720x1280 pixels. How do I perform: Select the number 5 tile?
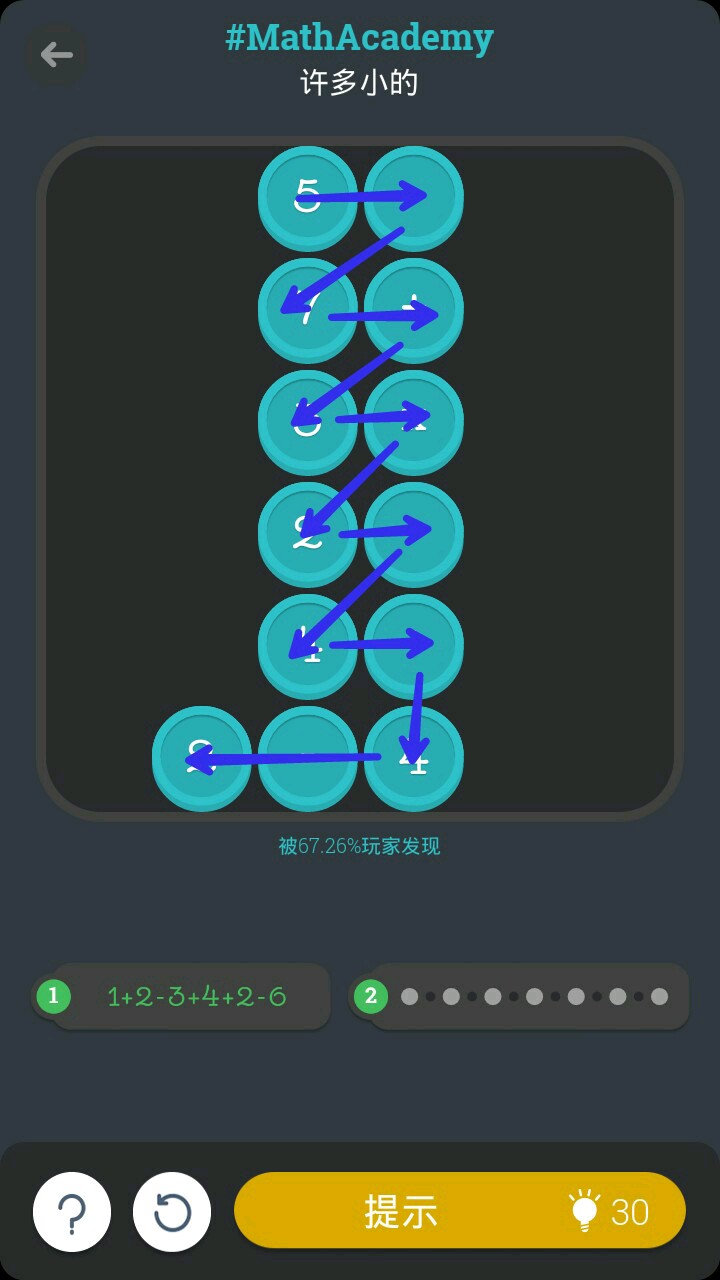coord(307,197)
